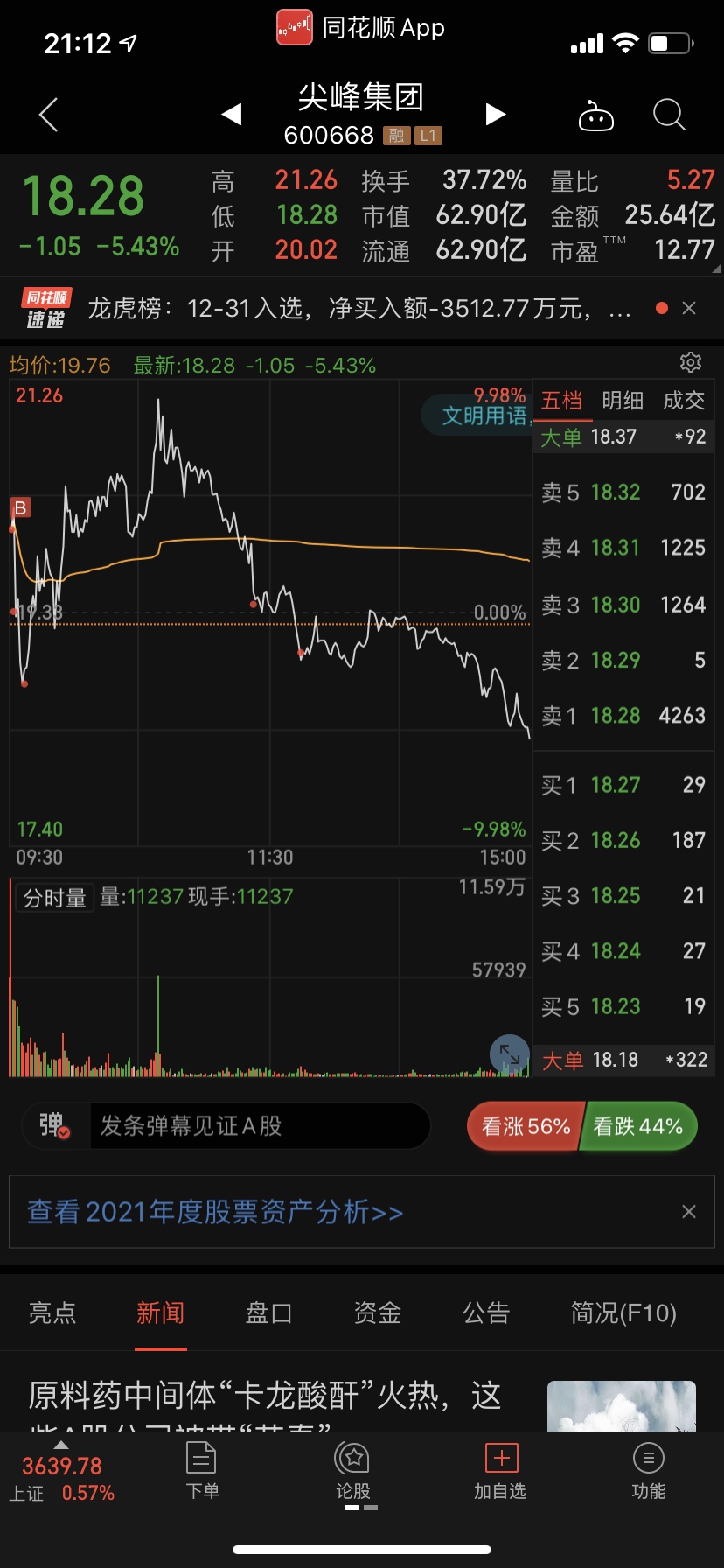The height and width of the screenshot is (1568, 724).
Task: Vote 看涨 56%
Action: pyautogui.click(x=525, y=1126)
